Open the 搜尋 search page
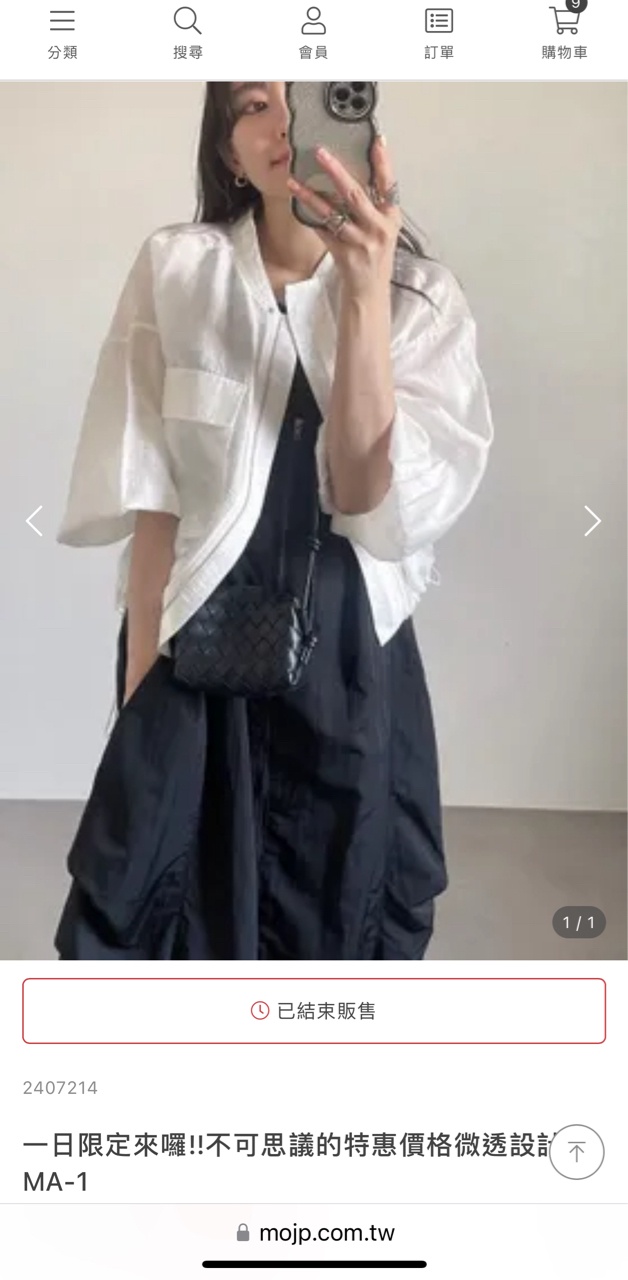The image size is (628, 1280). (188, 32)
